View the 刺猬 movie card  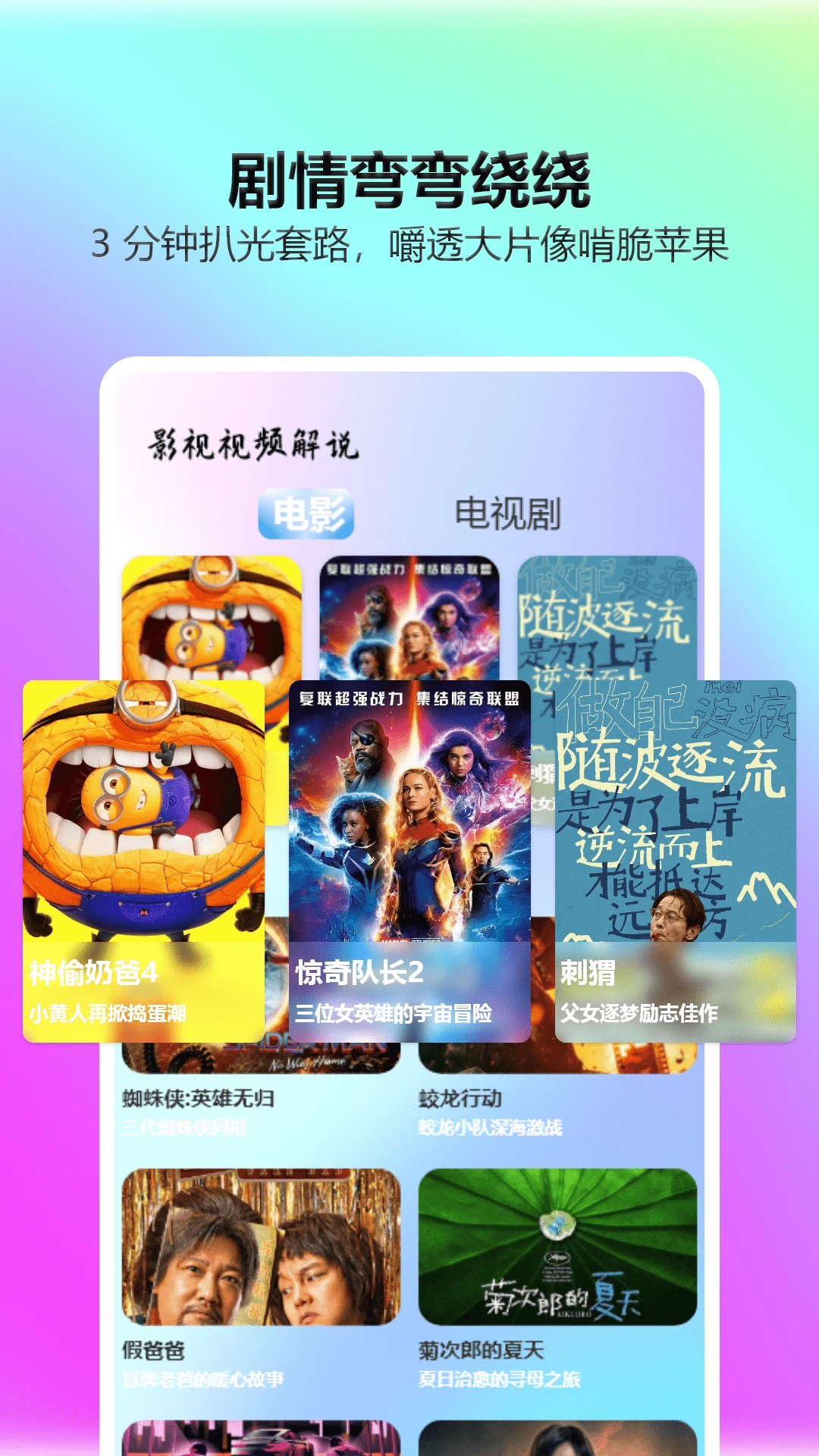pos(675,819)
